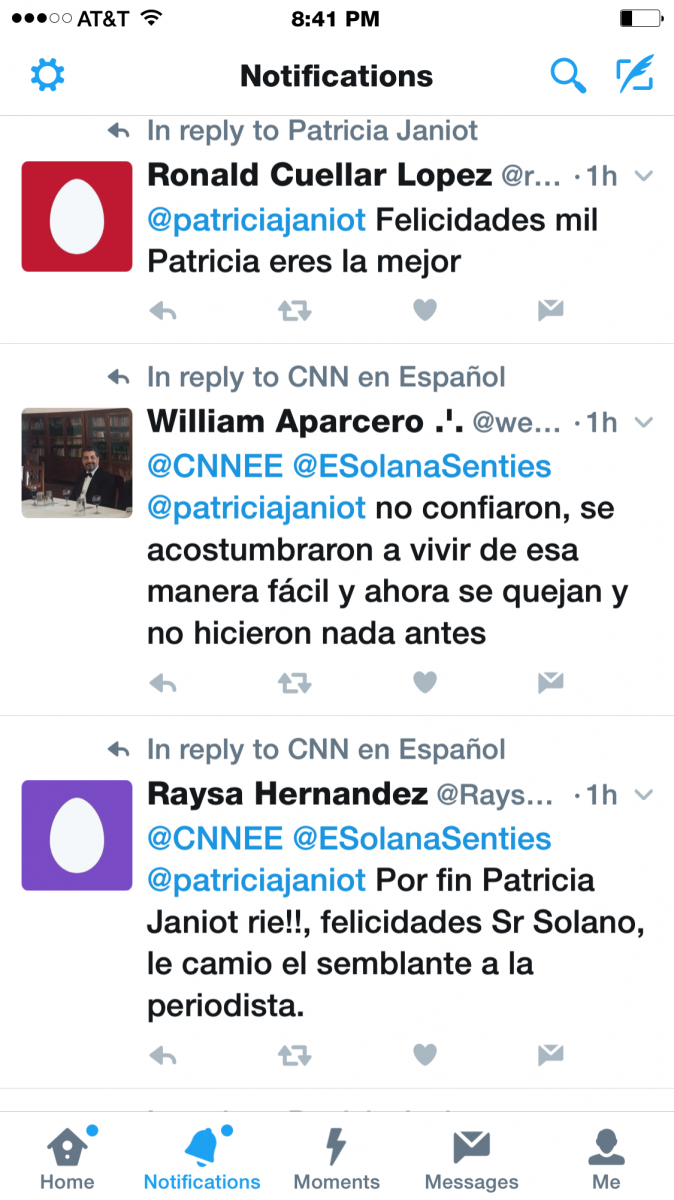Switch to the Moments tab
Viewport: 674px width, 1200px height.
click(x=337, y=1158)
